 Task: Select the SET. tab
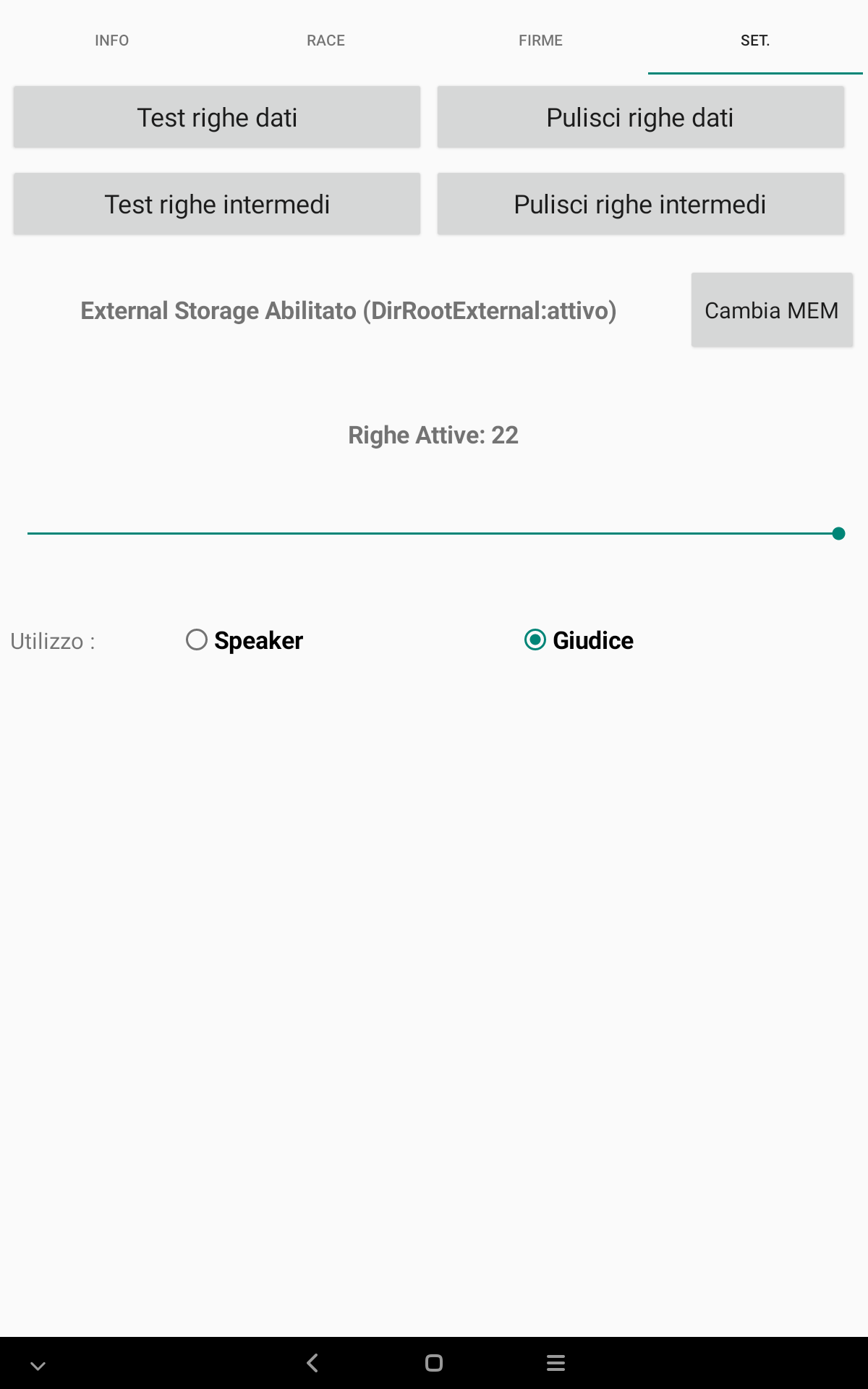click(x=754, y=41)
